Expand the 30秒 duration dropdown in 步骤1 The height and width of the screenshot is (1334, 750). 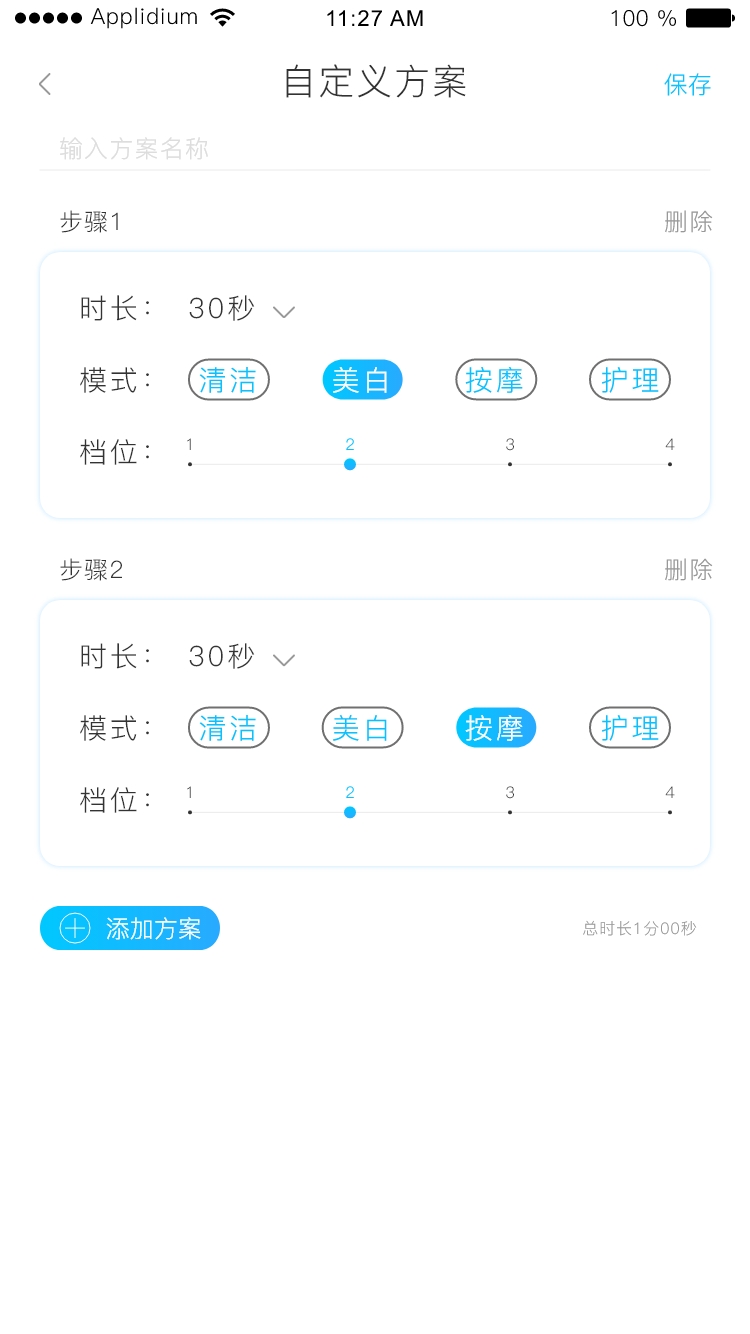click(x=241, y=309)
